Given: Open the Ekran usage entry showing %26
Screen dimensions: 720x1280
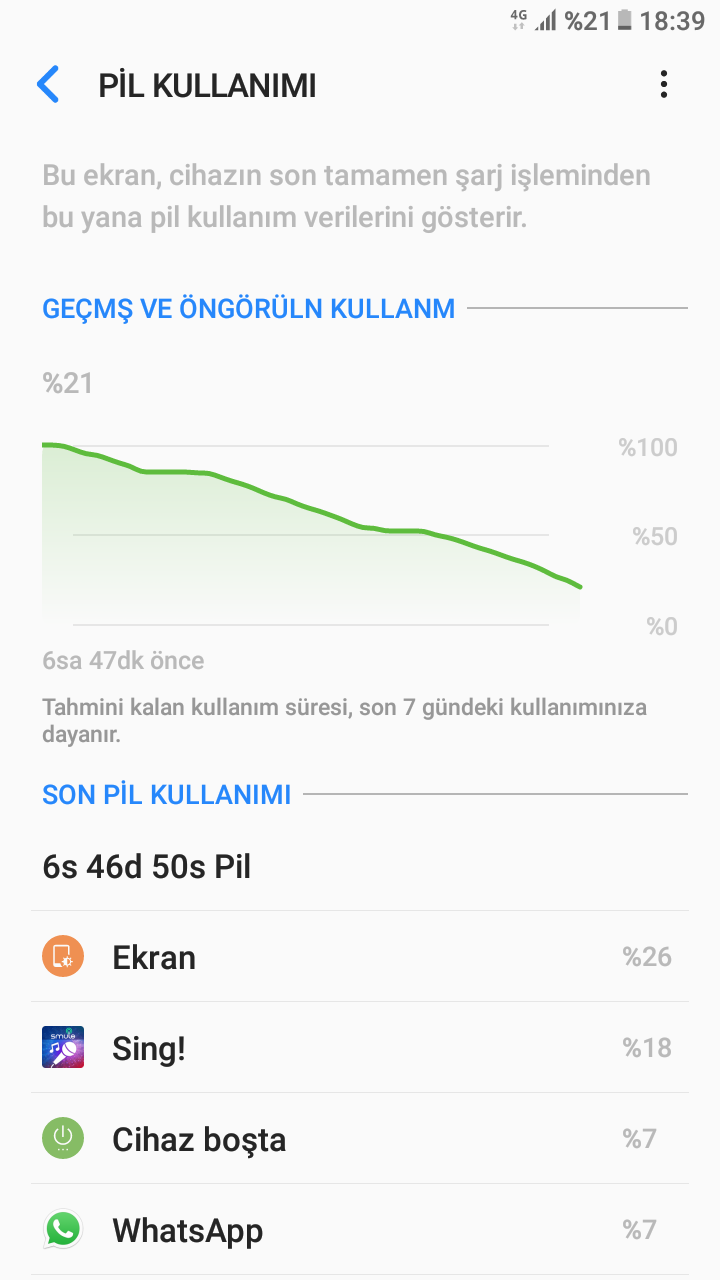Looking at the screenshot, I should pos(360,956).
